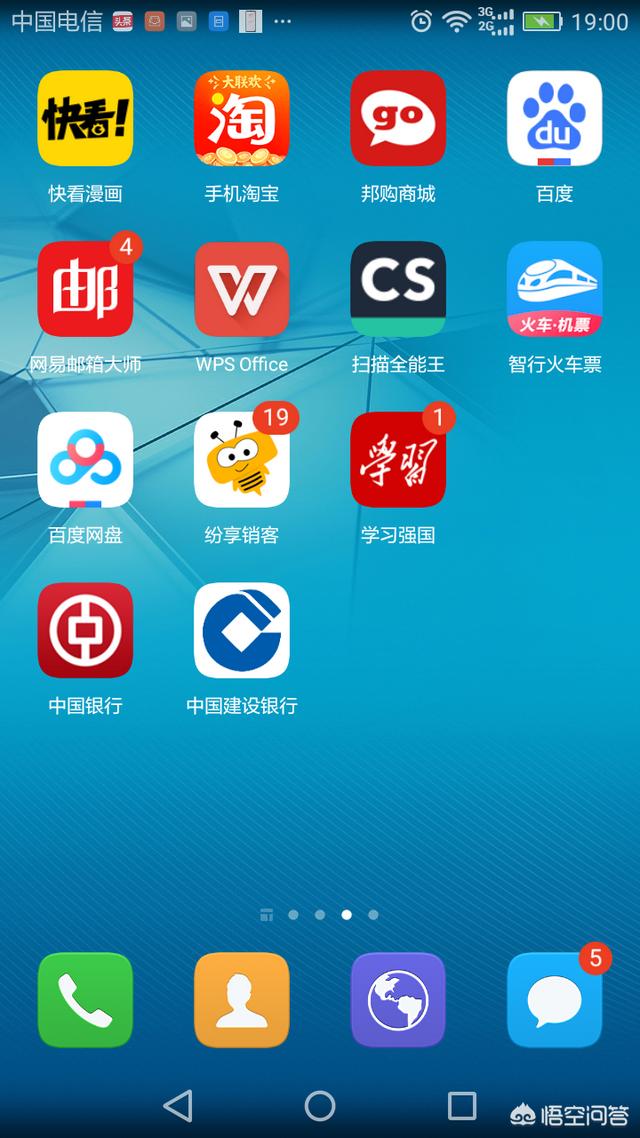Open messages with 5 unread
The image size is (640, 1138).
[554, 1000]
